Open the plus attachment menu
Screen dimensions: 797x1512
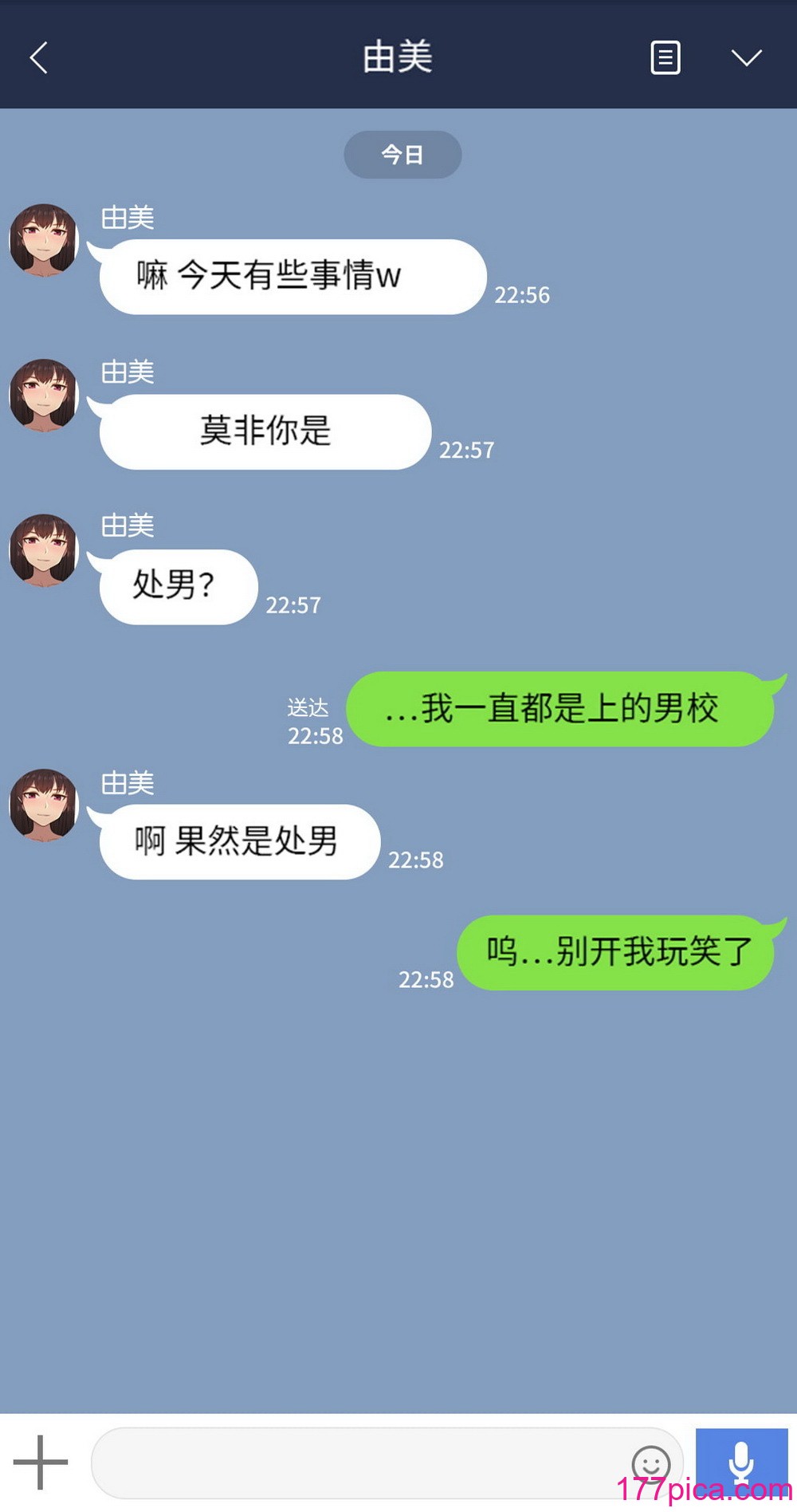pyautogui.click(x=41, y=1462)
